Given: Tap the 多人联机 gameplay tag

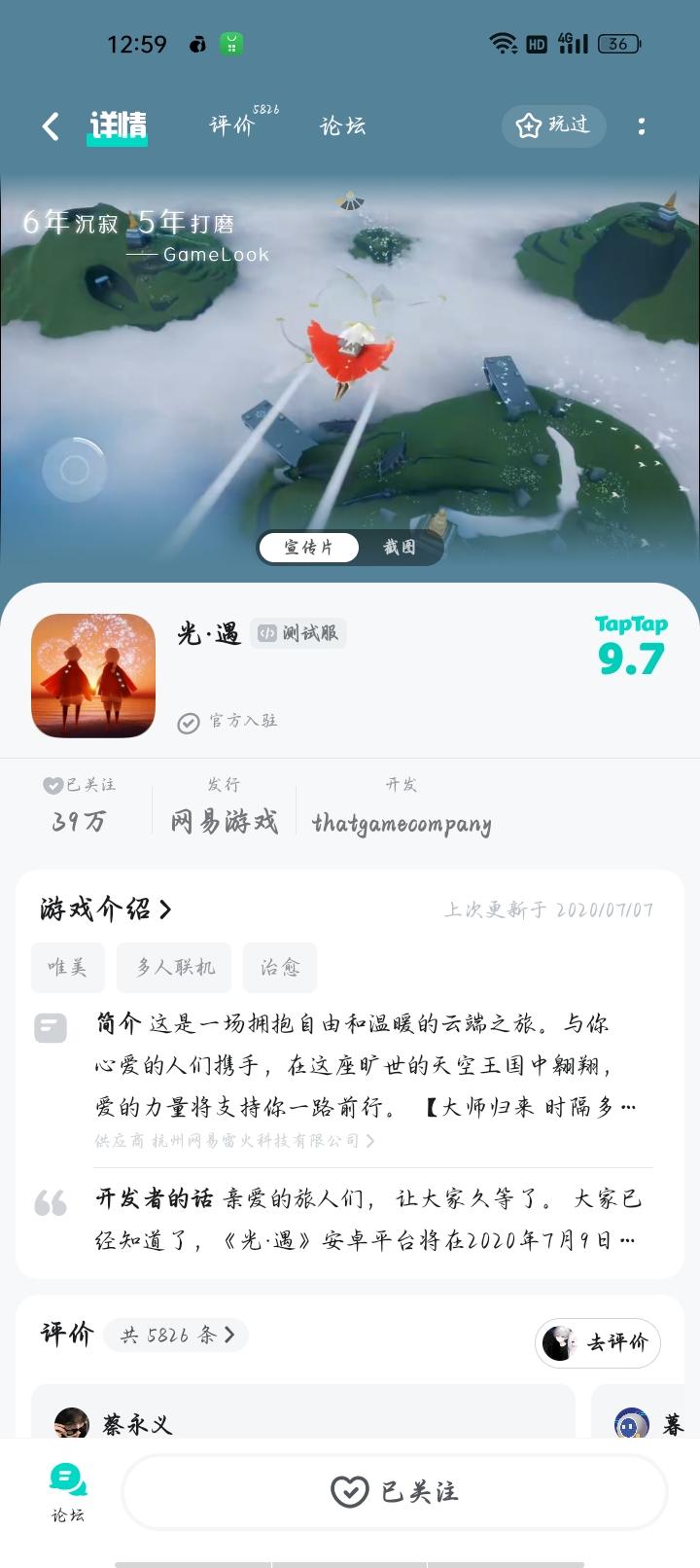Looking at the screenshot, I should pos(174,967).
